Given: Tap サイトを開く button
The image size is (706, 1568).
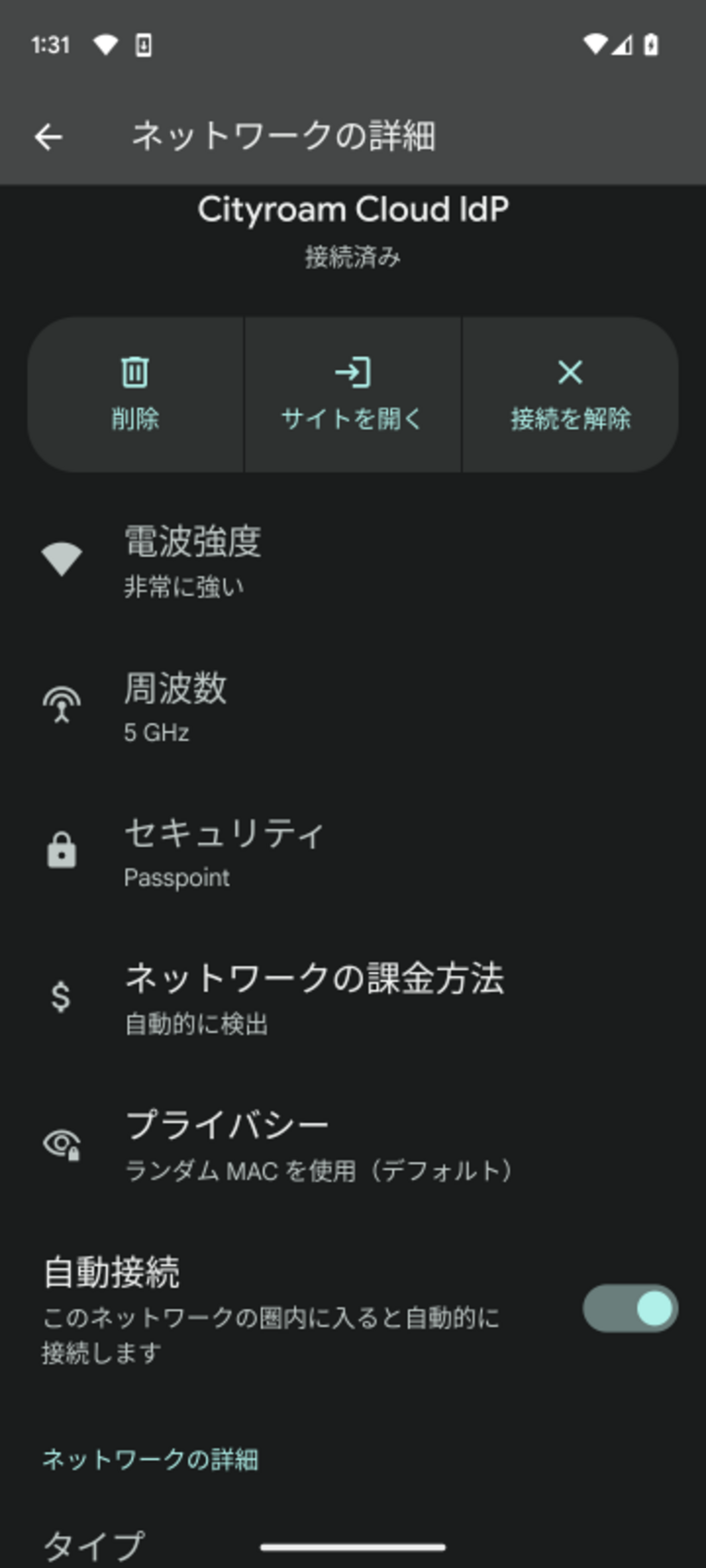Looking at the screenshot, I should [x=352, y=395].
